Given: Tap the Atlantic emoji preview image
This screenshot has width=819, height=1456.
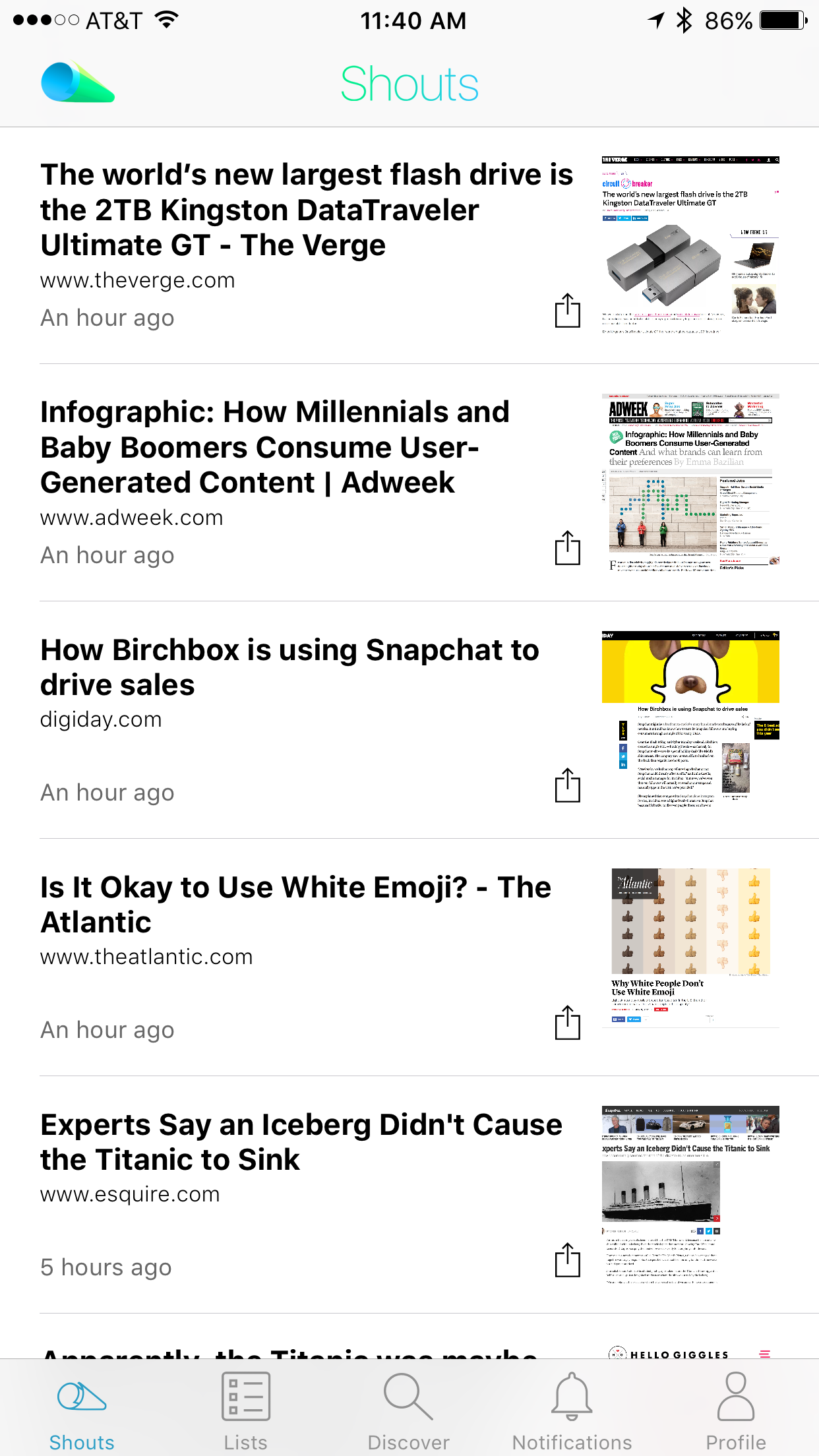Looking at the screenshot, I should coord(690,923).
